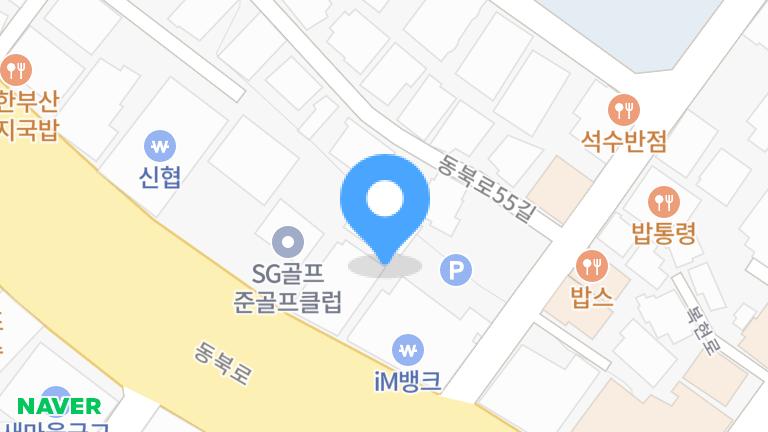
Task: Open the 신협 bank marker
Action: [160, 147]
